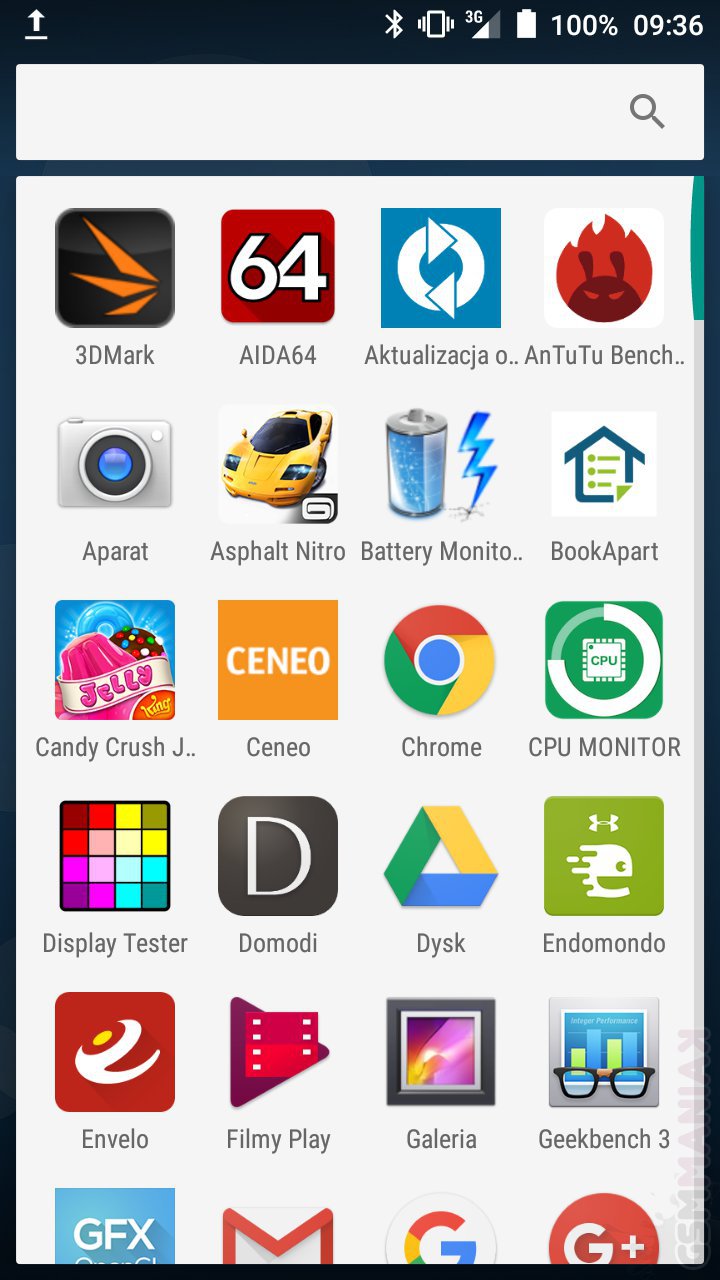Open the Envelo app

(x=115, y=1052)
